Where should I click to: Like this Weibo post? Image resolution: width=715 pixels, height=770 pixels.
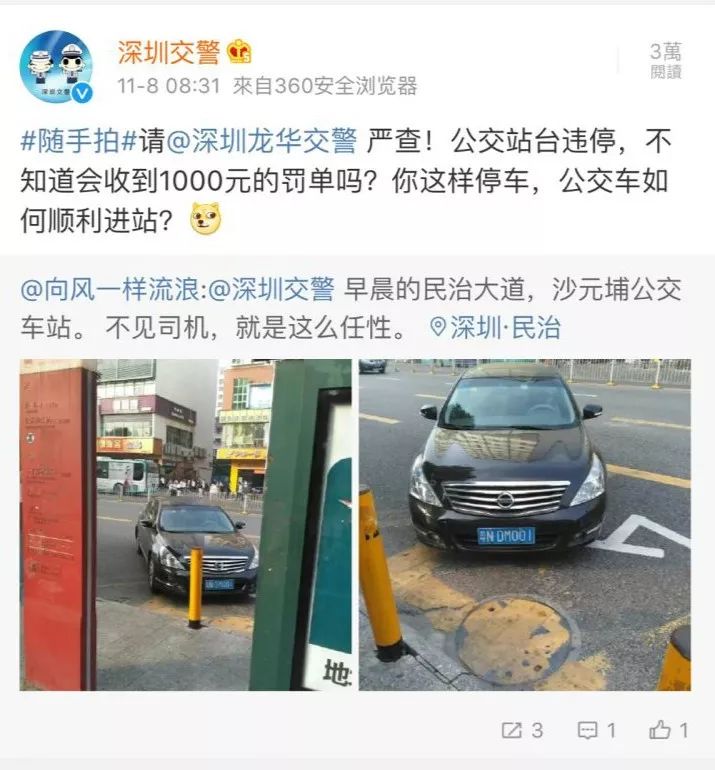[x=669, y=730]
